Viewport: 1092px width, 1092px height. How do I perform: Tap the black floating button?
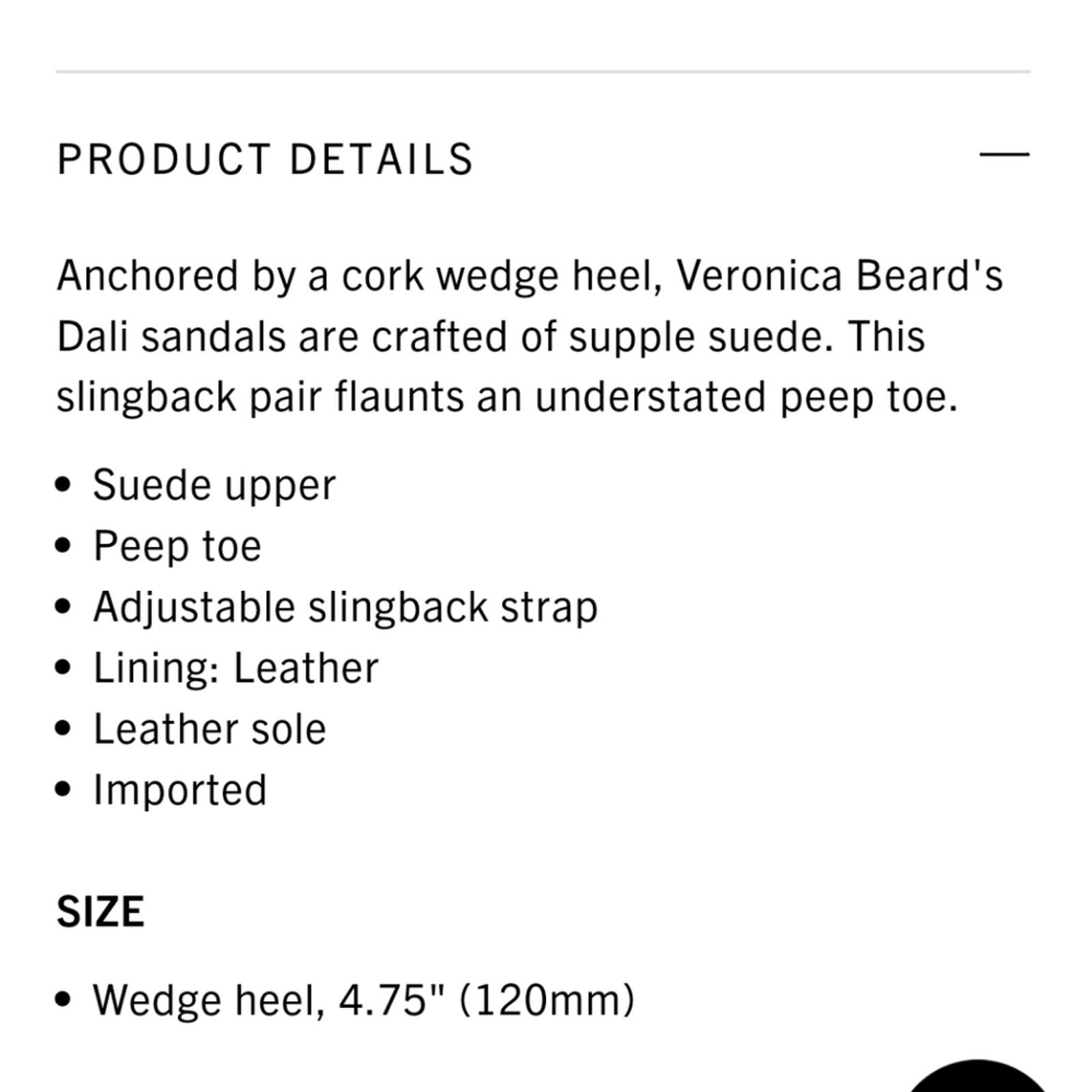tap(977, 1078)
